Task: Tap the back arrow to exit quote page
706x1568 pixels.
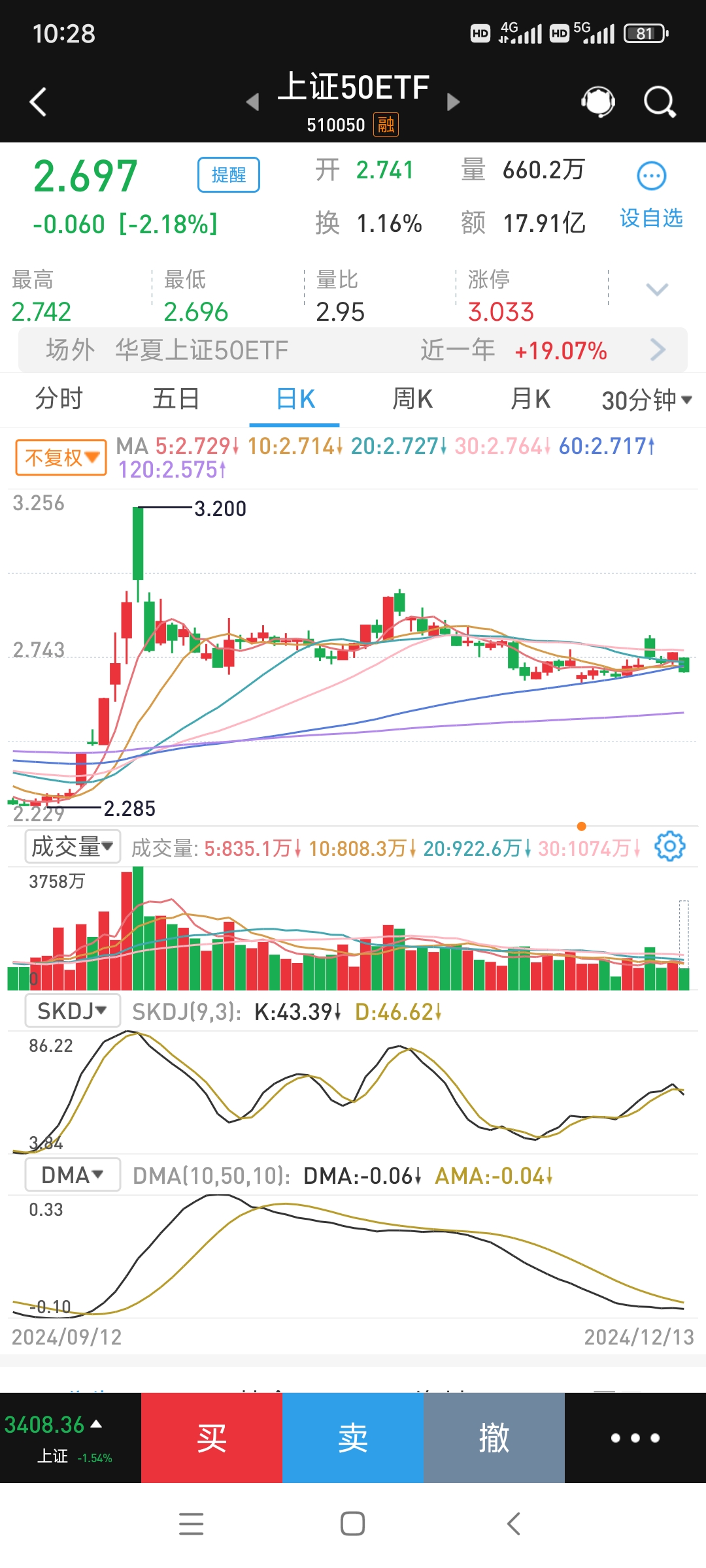Action: click(x=37, y=101)
